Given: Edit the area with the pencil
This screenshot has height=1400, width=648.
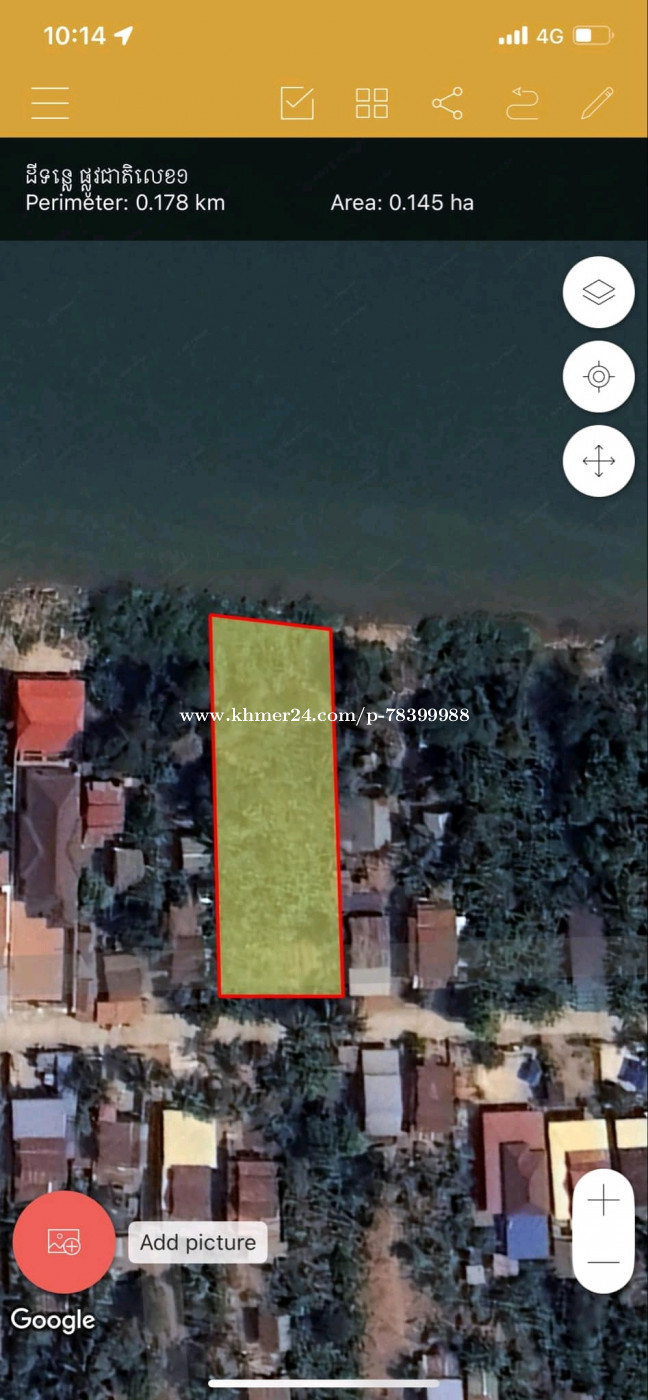Looking at the screenshot, I should (597, 103).
